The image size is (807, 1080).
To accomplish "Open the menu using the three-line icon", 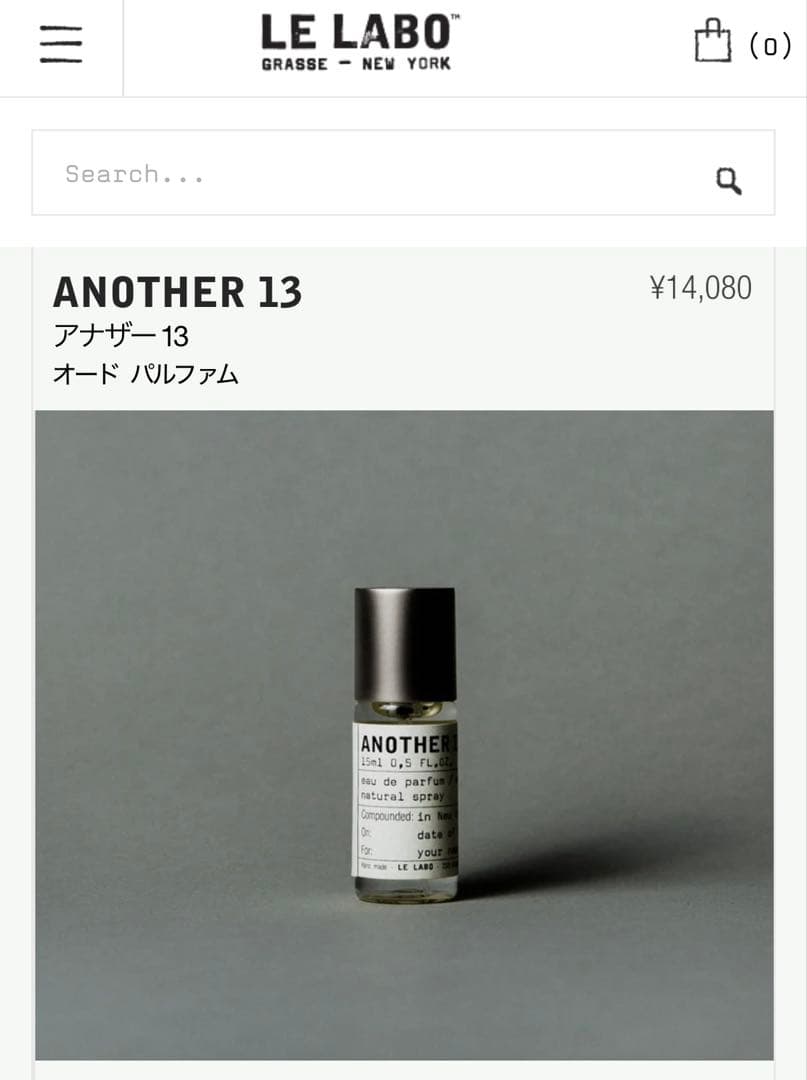I will coord(60,45).
